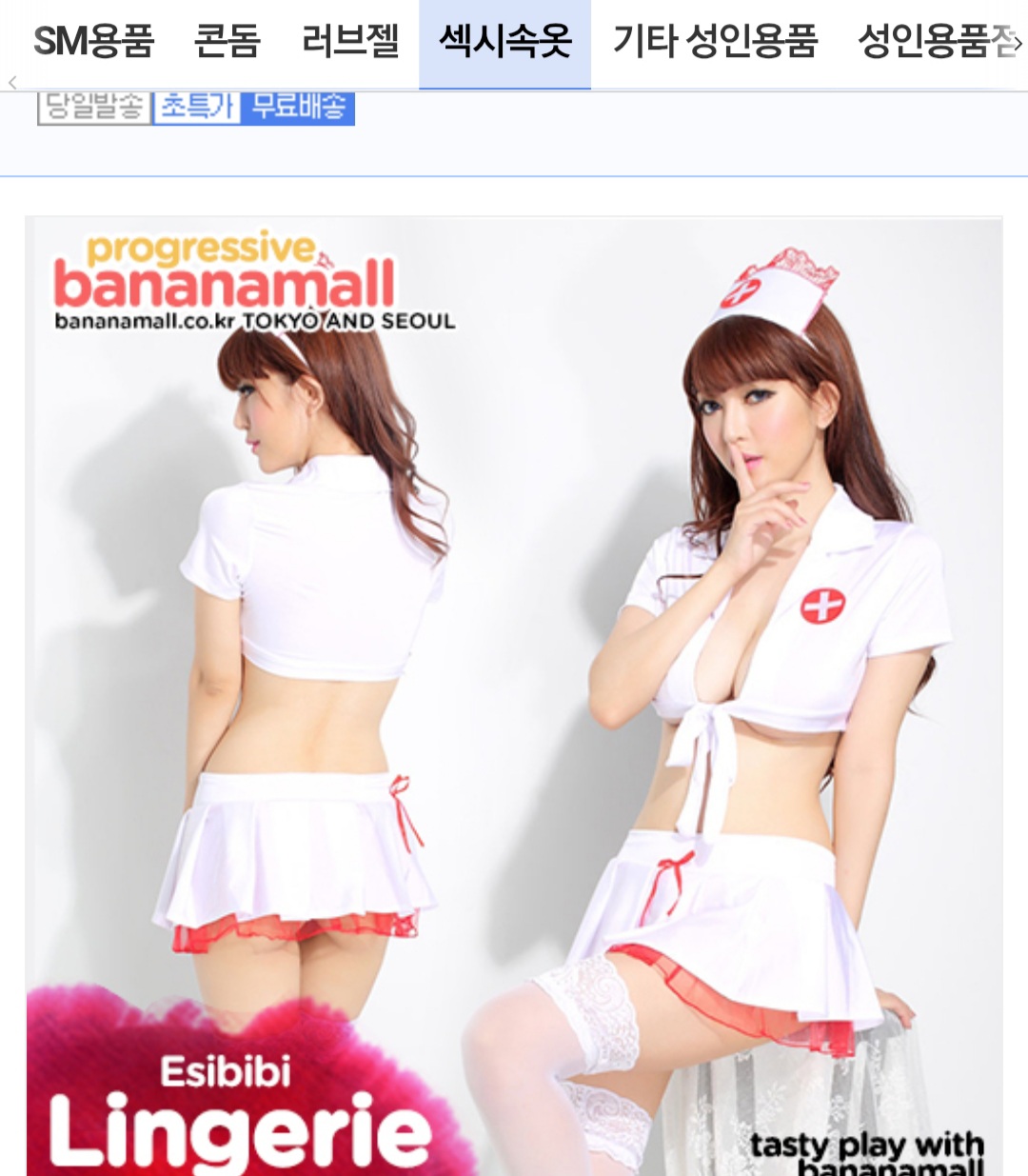The height and width of the screenshot is (1176, 1028).
Task: Go to the 기타 성인용품 tab
Action: [715, 42]
